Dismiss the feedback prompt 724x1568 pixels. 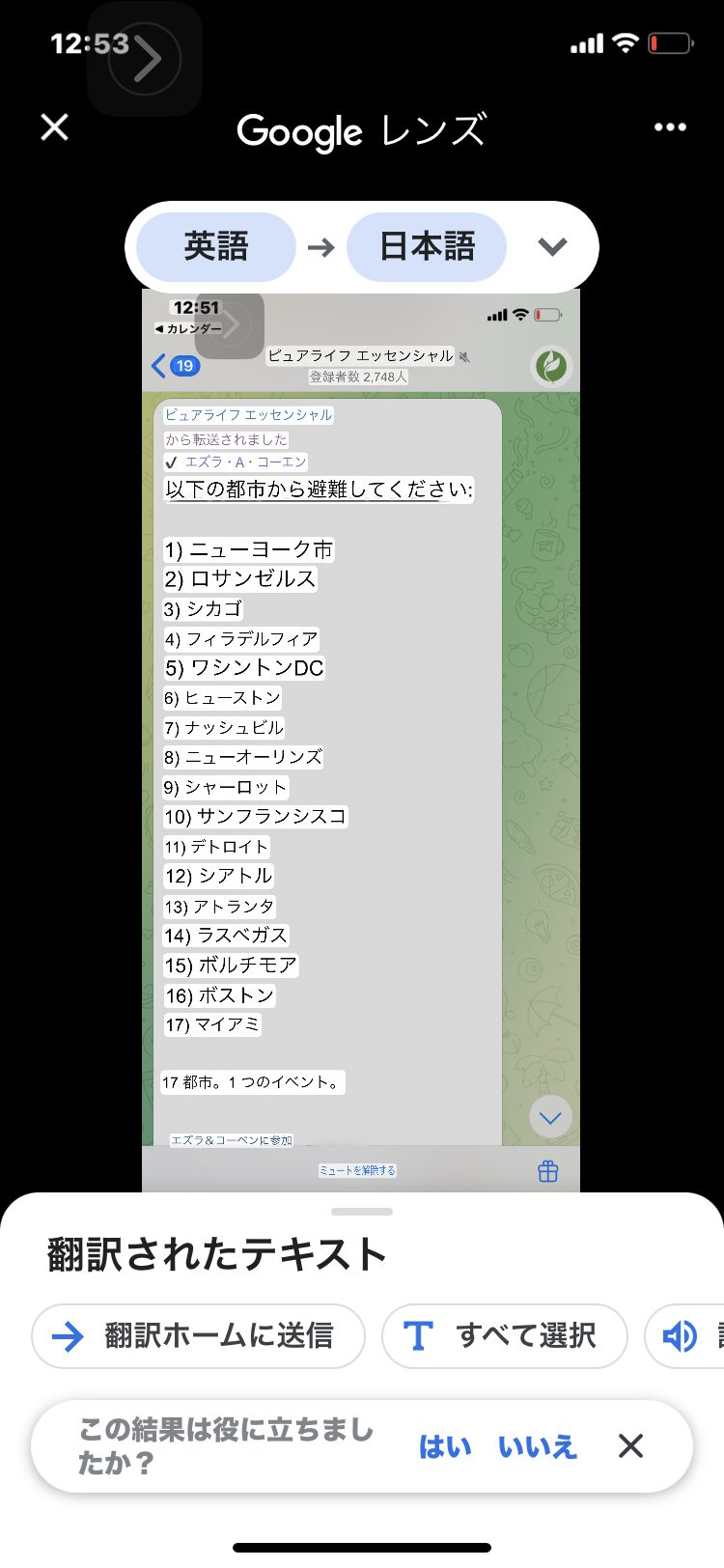pyautogui.click(x=630, y=1445)
